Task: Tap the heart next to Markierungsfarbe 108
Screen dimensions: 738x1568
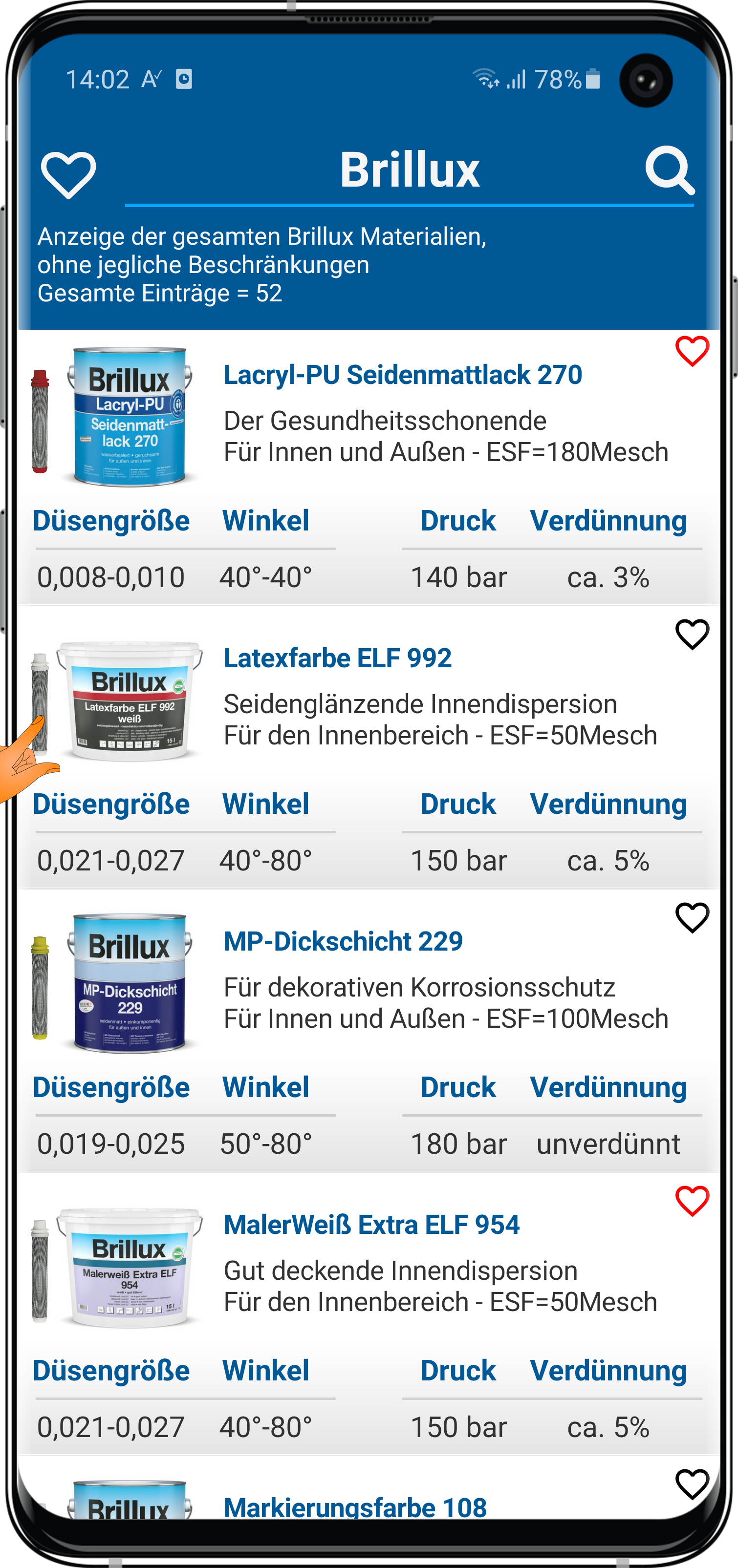Action: (692, 1484)
